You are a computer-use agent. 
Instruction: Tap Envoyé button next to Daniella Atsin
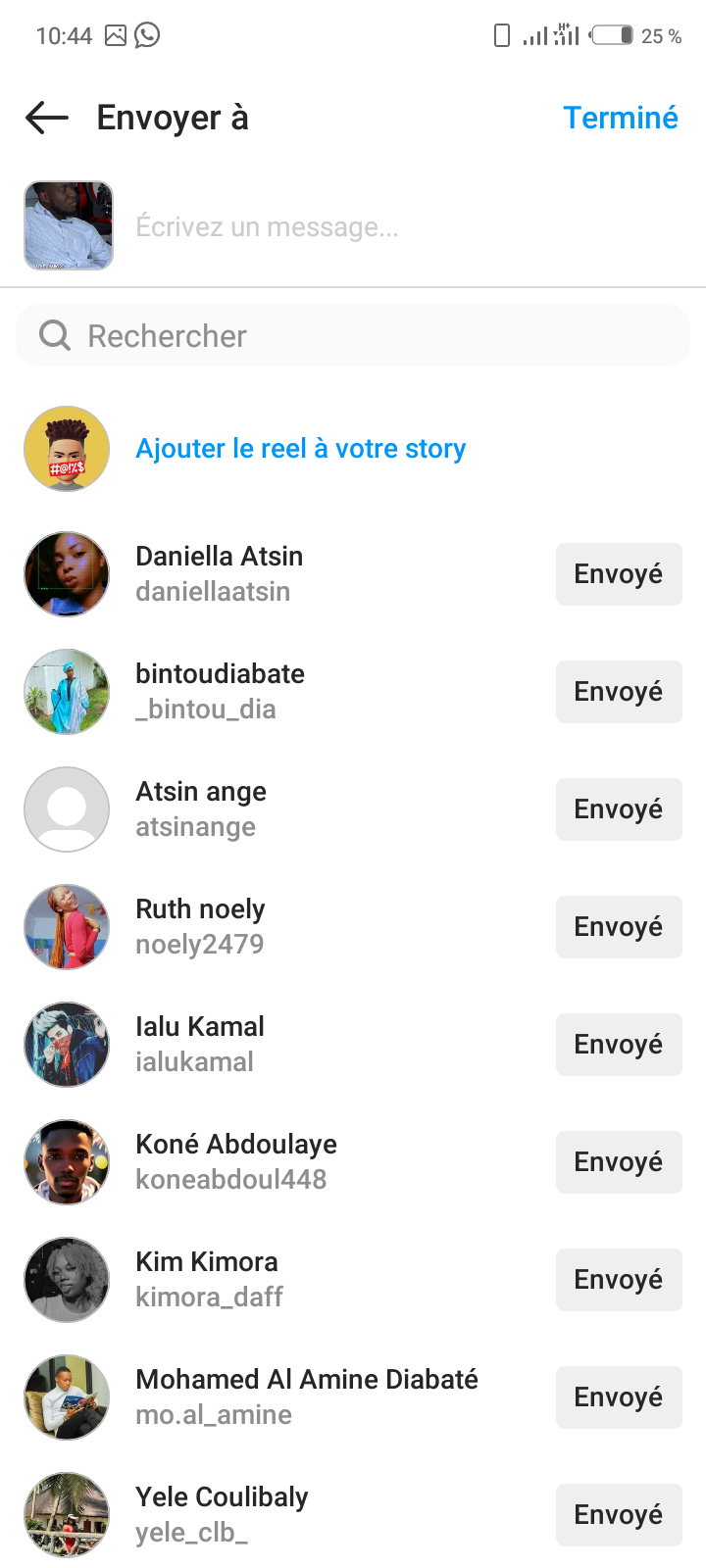click(619, 574)
